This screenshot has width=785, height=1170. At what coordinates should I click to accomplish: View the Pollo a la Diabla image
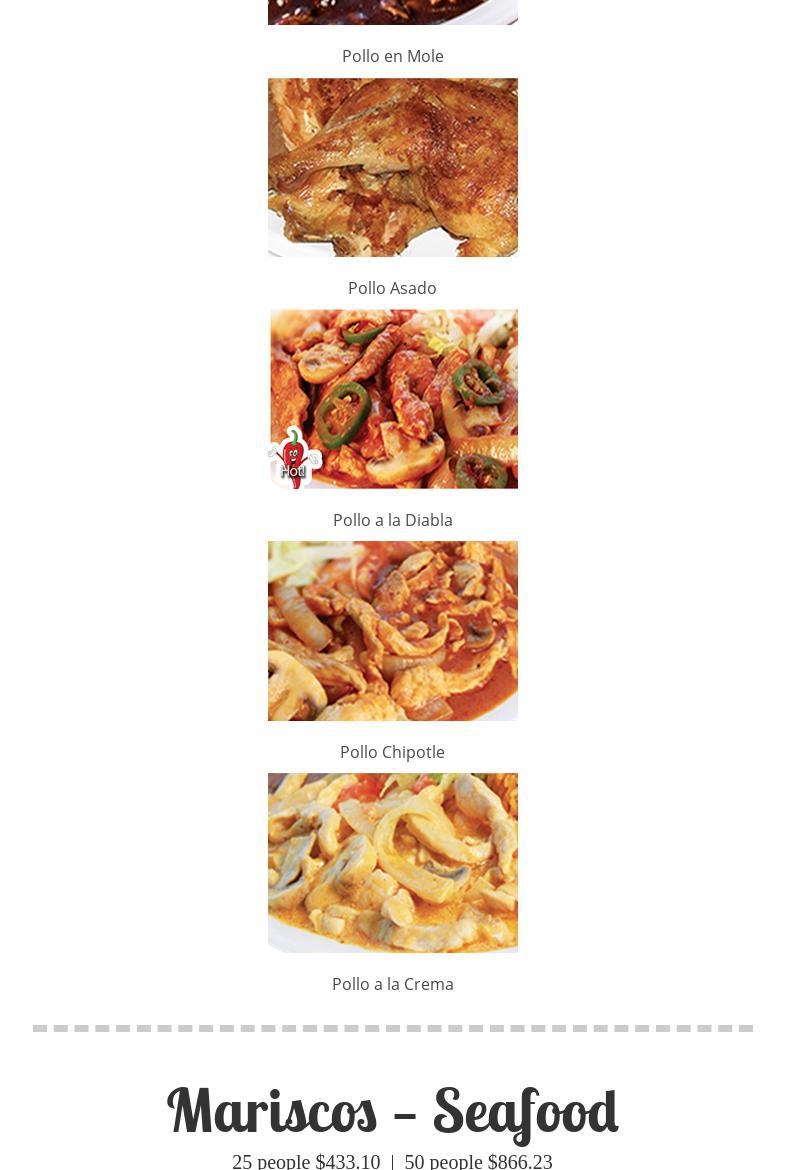tap(392, 399)
